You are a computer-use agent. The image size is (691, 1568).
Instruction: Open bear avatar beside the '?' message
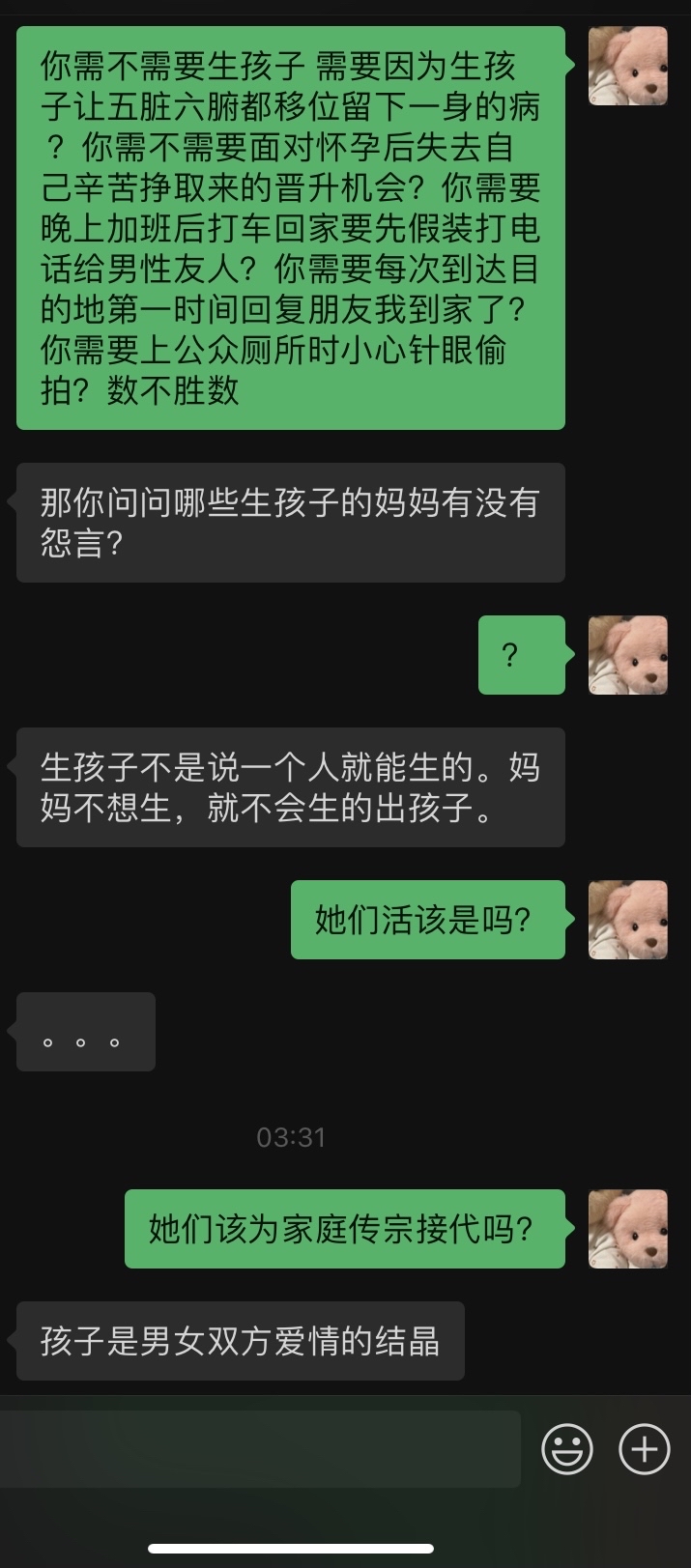tap(628, 655)
